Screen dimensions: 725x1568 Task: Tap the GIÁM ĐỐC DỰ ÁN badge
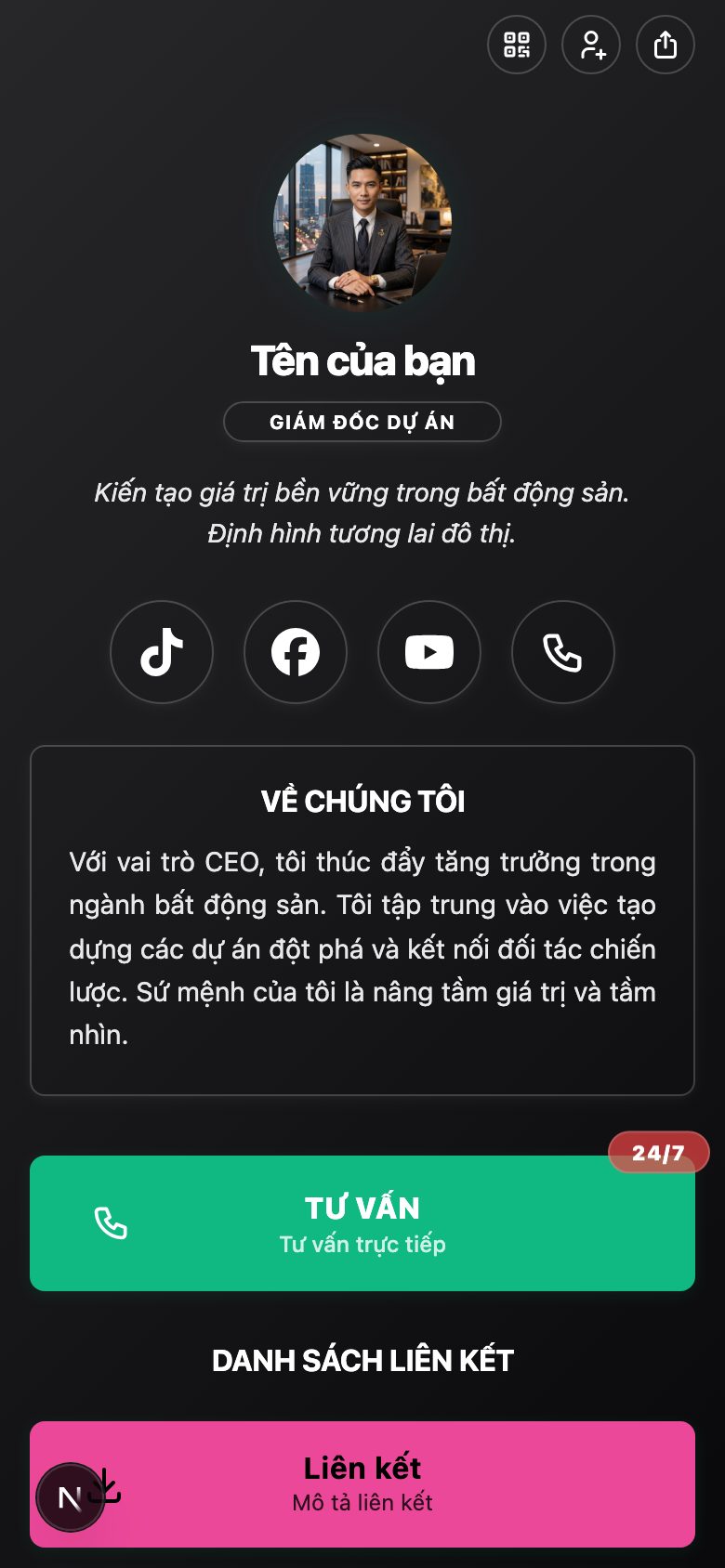(362, 421)
